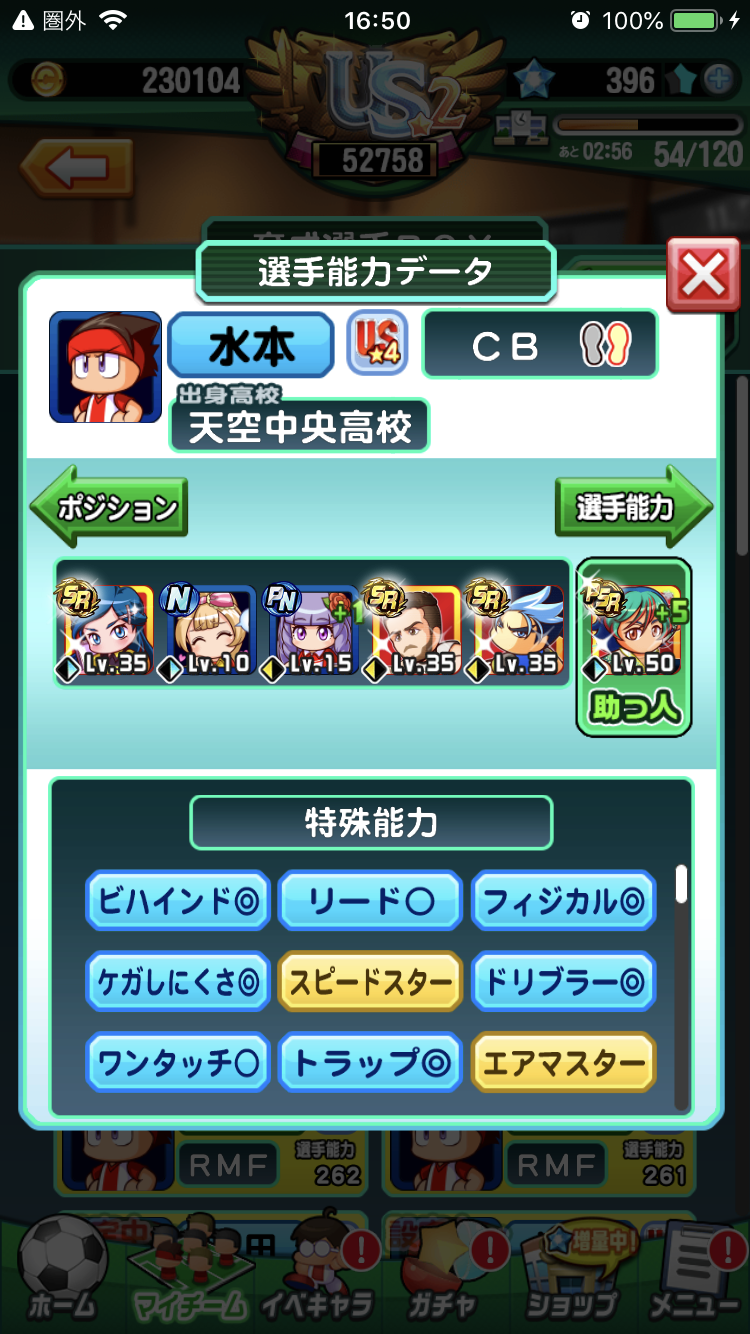The image size is (750, 1334).
Task: Switch to the 選手能力 page
Action: click(632, 508)
